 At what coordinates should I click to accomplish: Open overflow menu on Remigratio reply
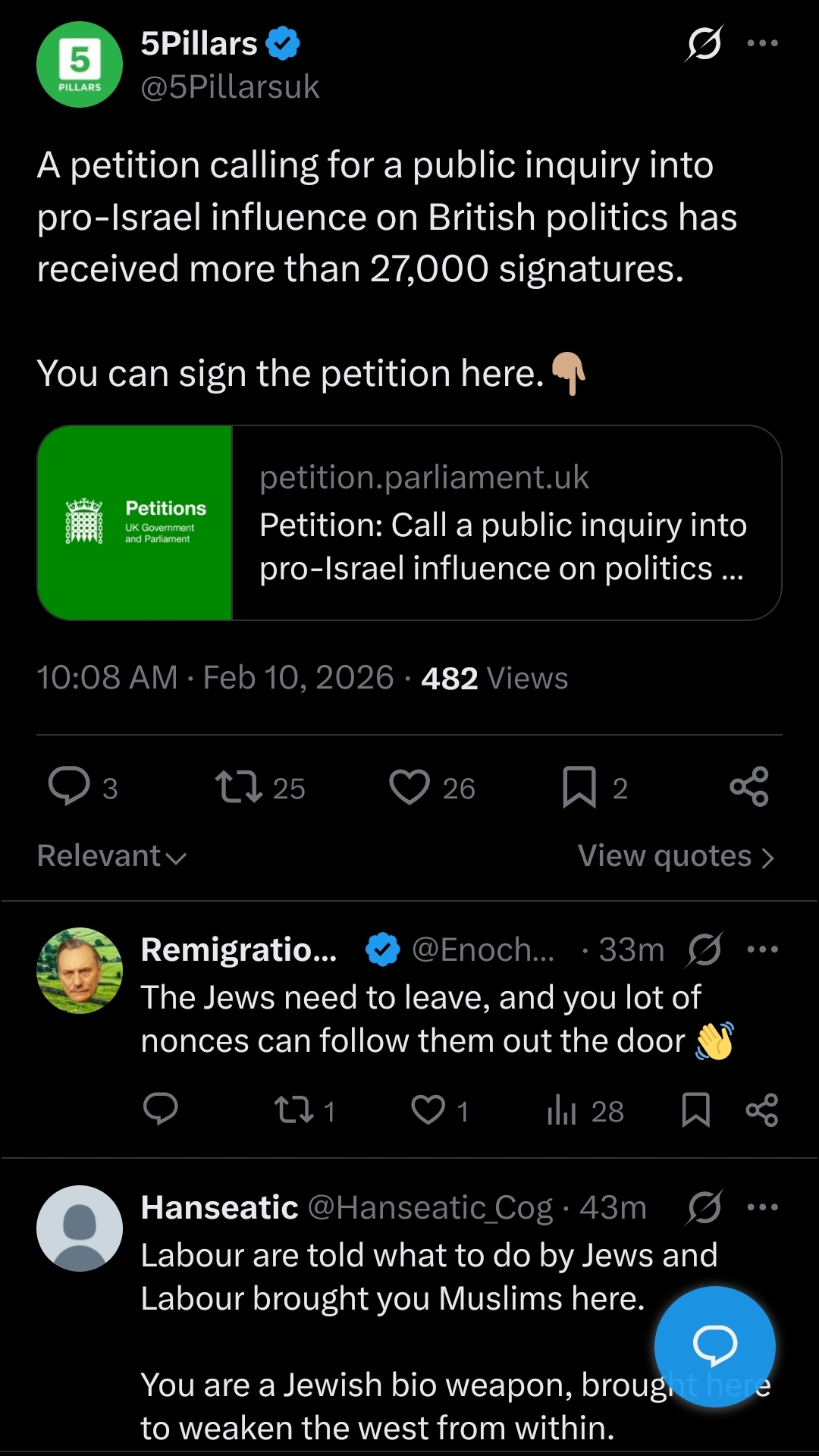coord(762,949)
